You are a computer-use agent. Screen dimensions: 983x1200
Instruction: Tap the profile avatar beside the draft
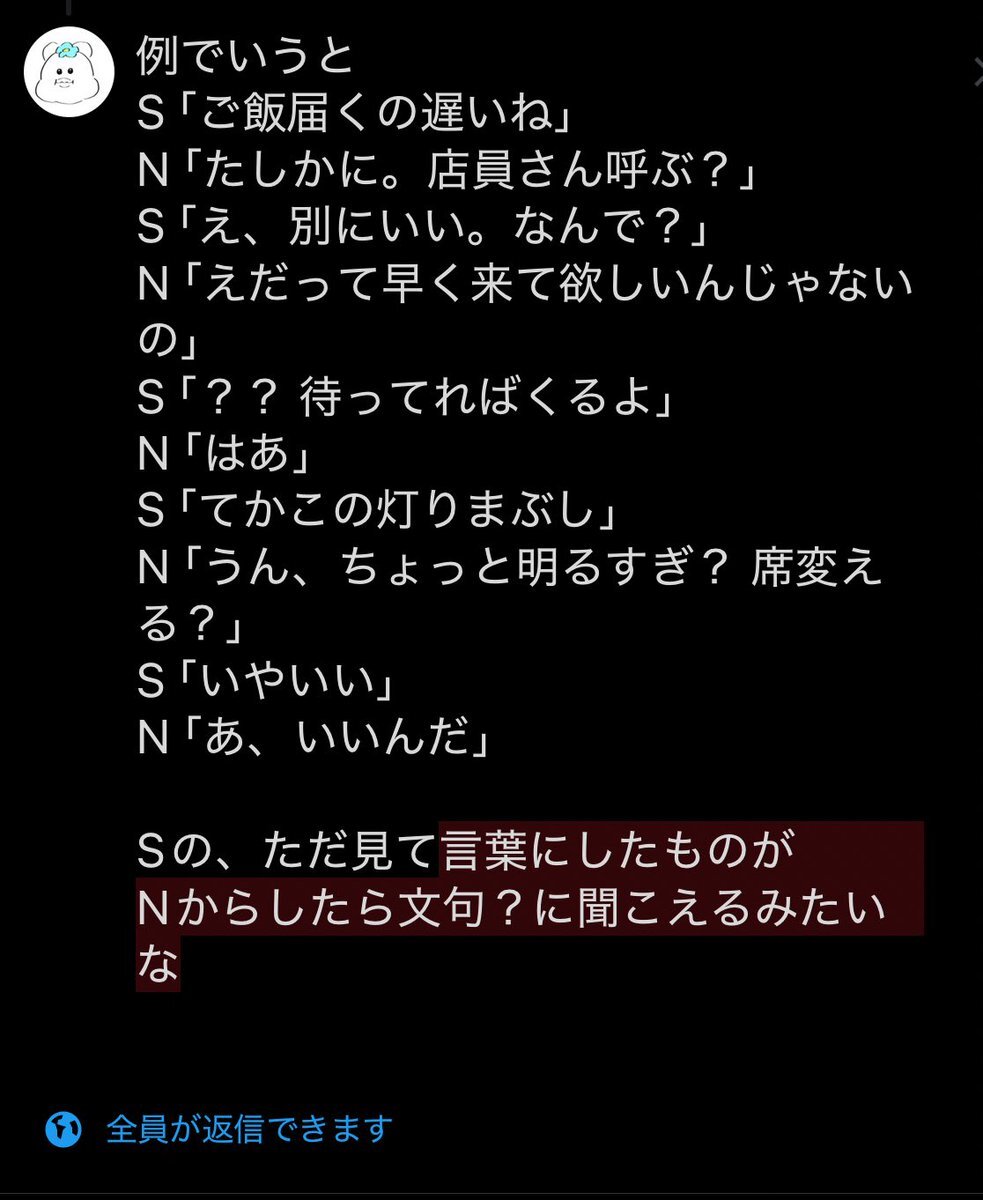[71, 73]
